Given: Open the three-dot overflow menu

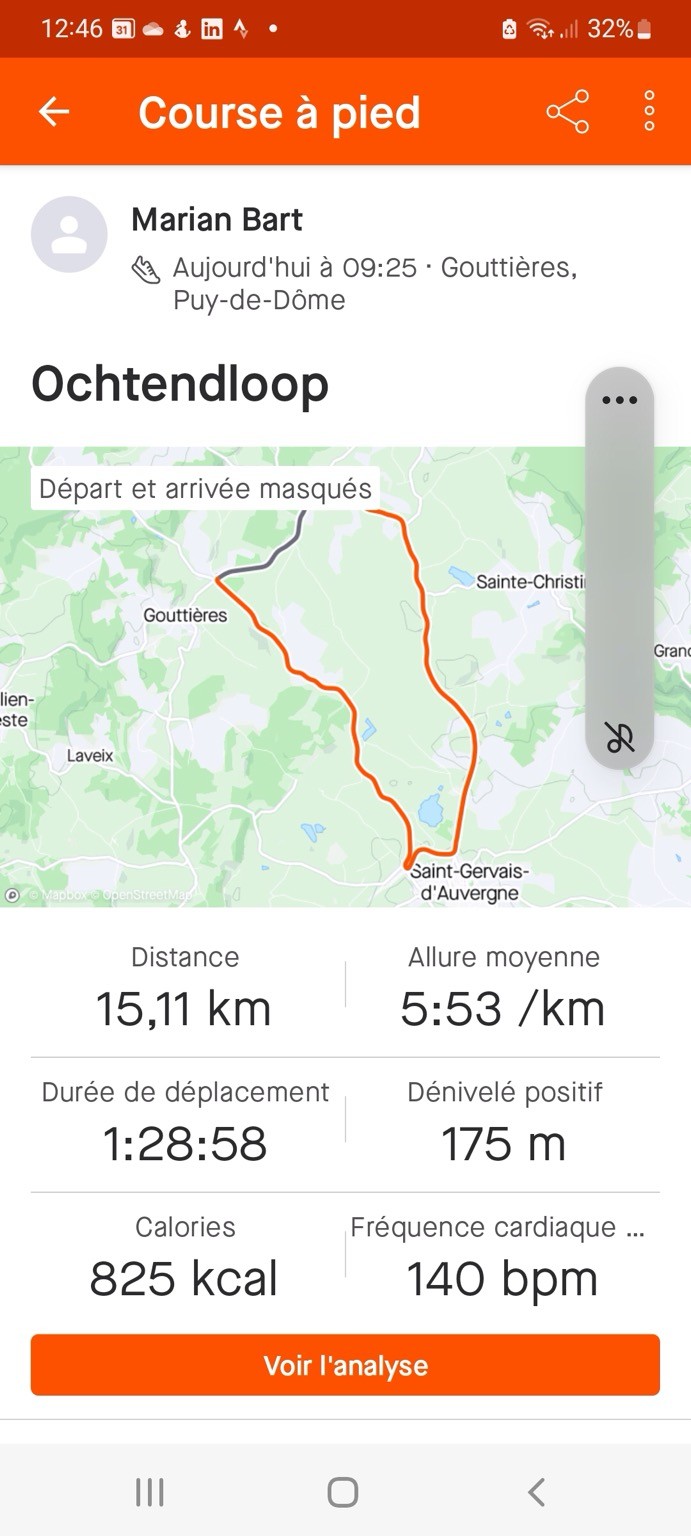Looking at the screenshot, I should pos(649,111).
